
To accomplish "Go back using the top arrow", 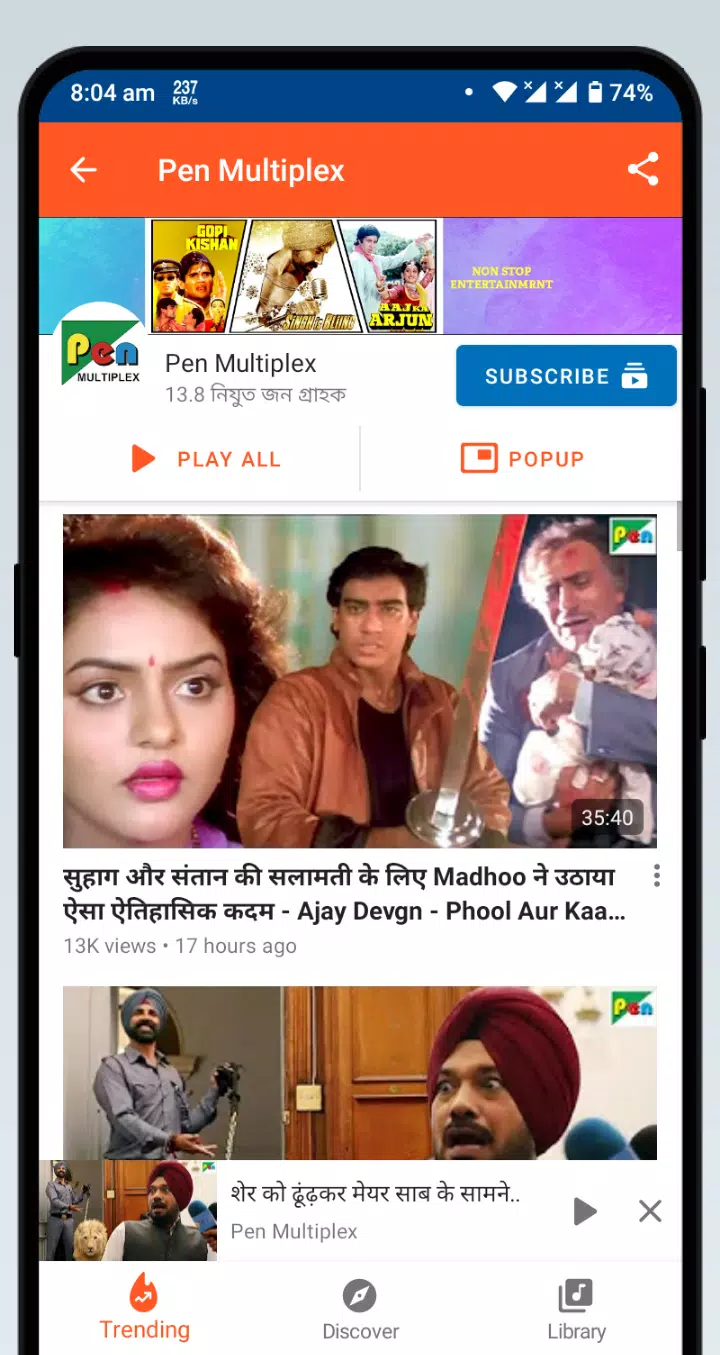I will point(83,170).
